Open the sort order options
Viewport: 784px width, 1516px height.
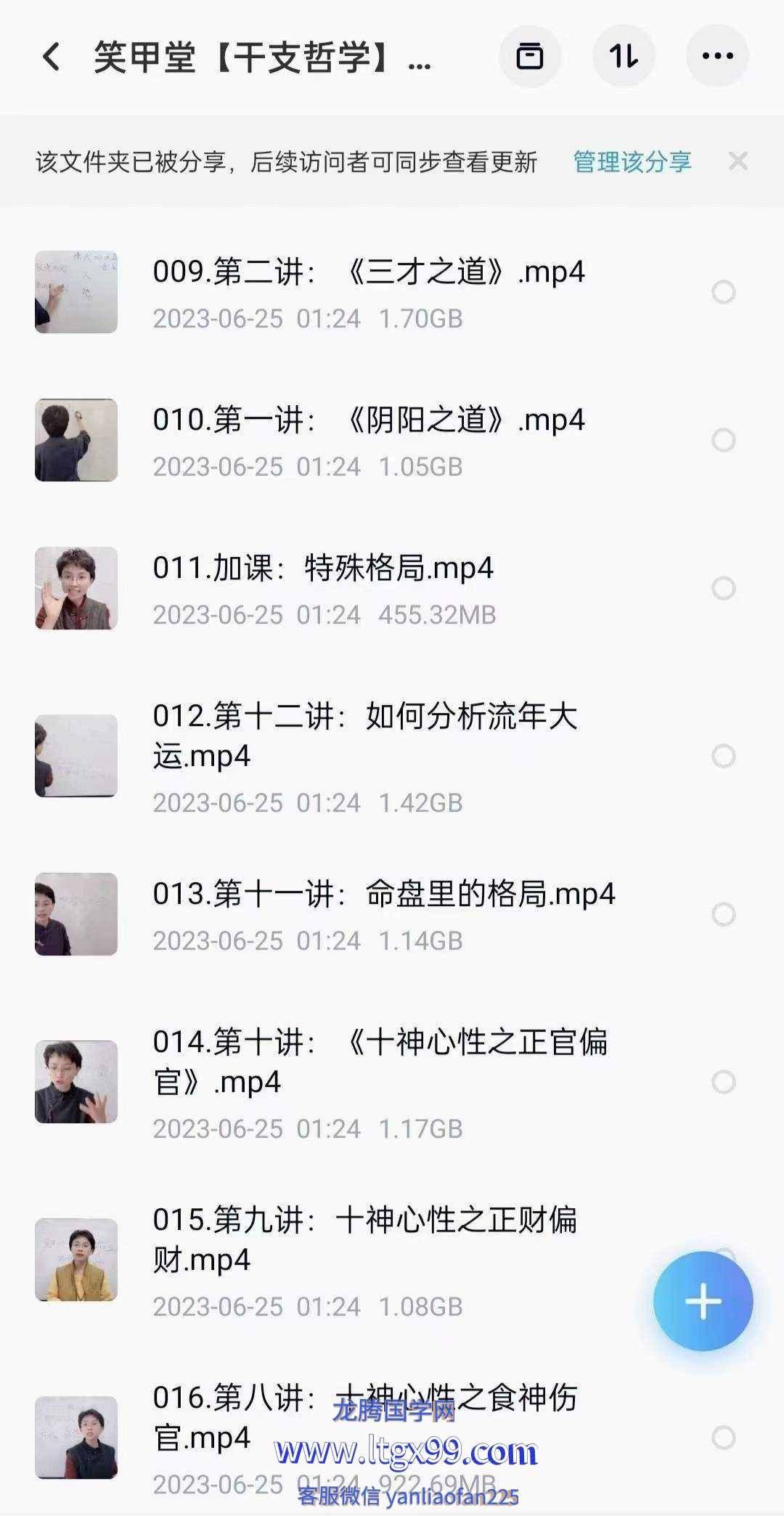point(624,56)
